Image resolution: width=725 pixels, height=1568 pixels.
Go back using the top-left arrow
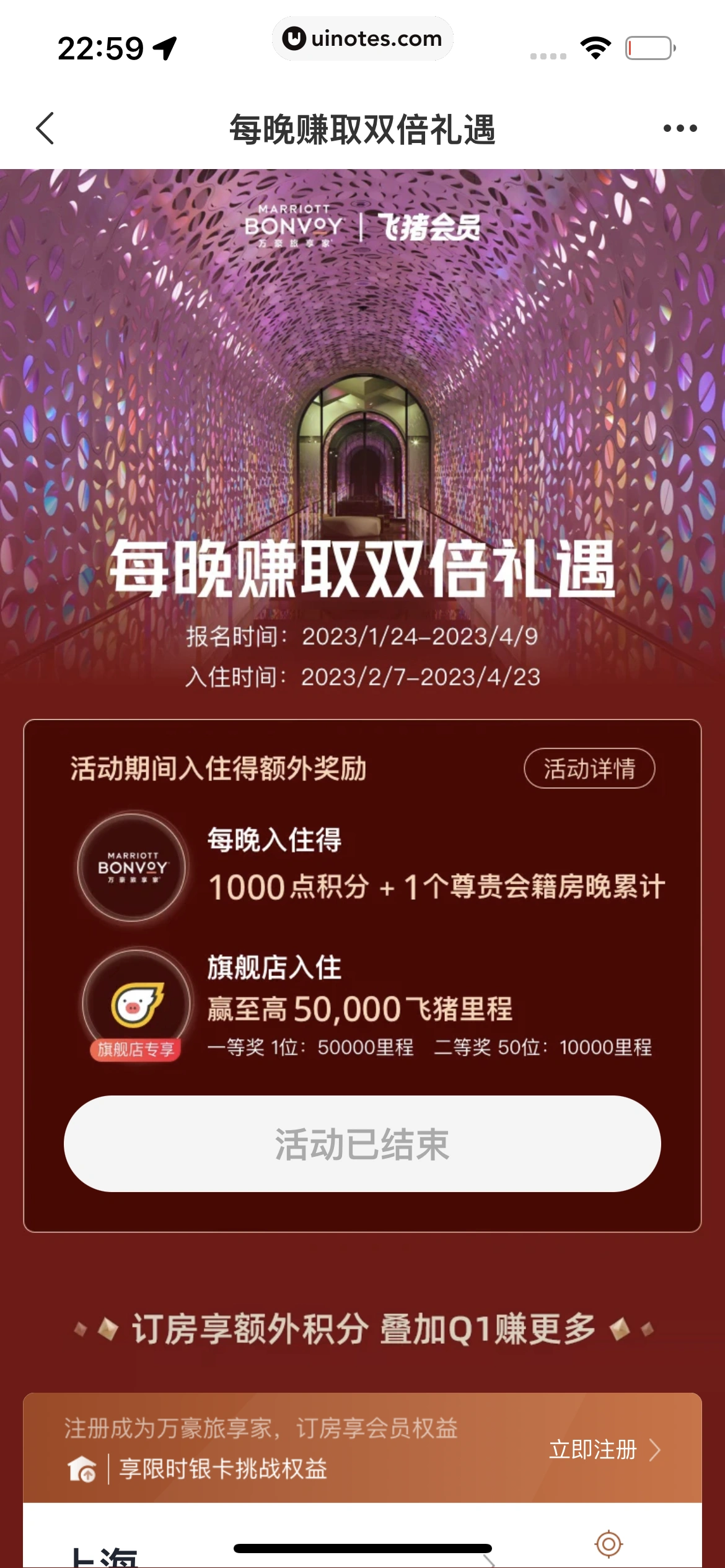[45, 129]
